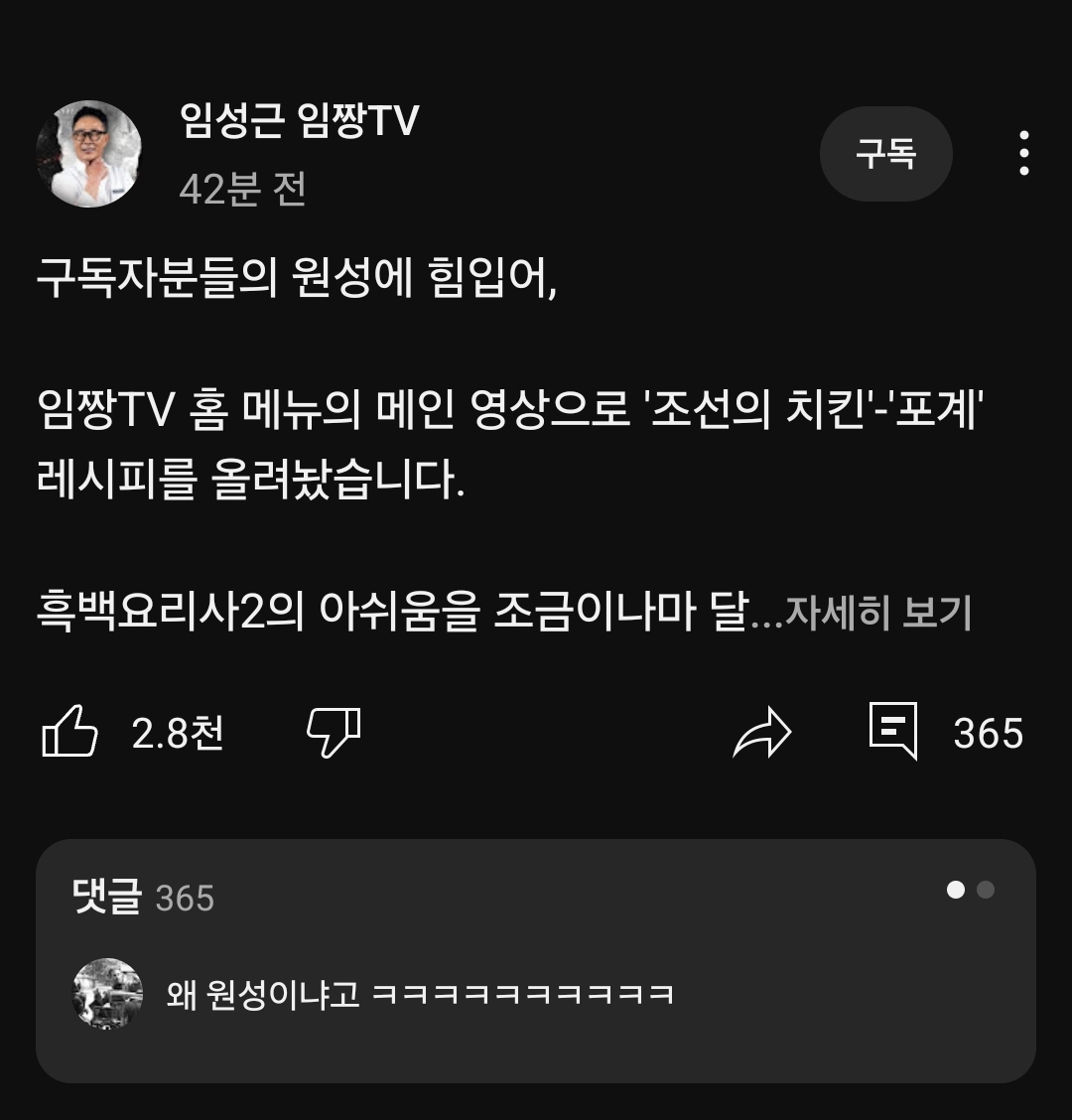Tap the 구독 subscribe button
Screen dimensions: 1072x1120
[885, 154]
